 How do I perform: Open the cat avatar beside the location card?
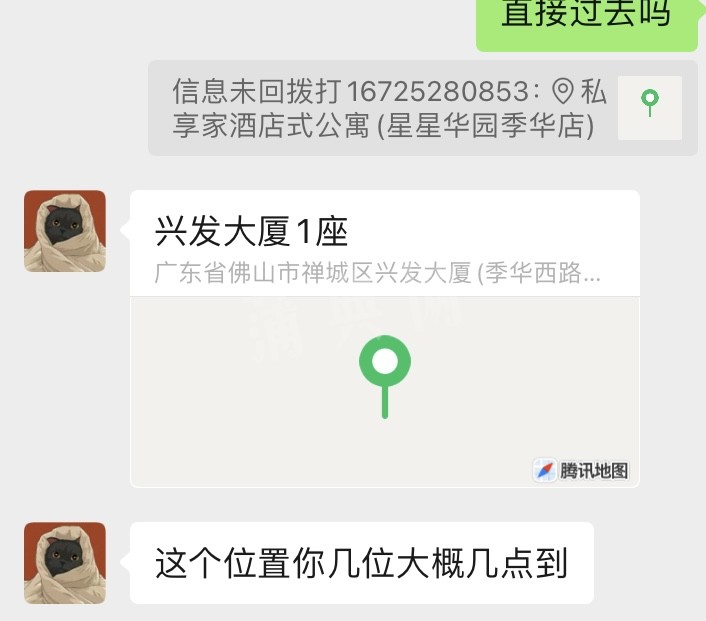(x=65, y=231)
